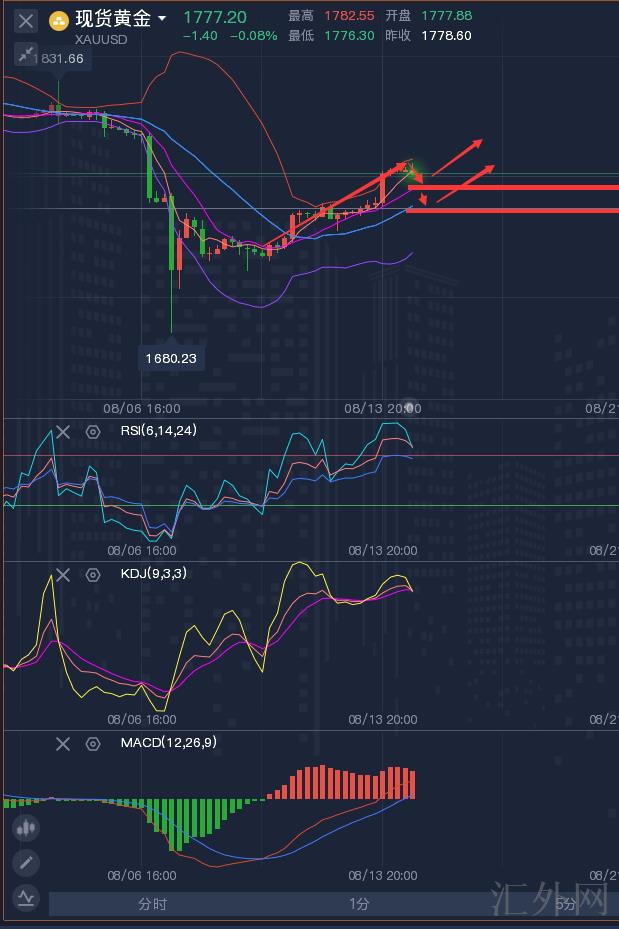Remove the RSI indicator panel
The width and height of the screenshot is (619, 929).
pos(63,432)
